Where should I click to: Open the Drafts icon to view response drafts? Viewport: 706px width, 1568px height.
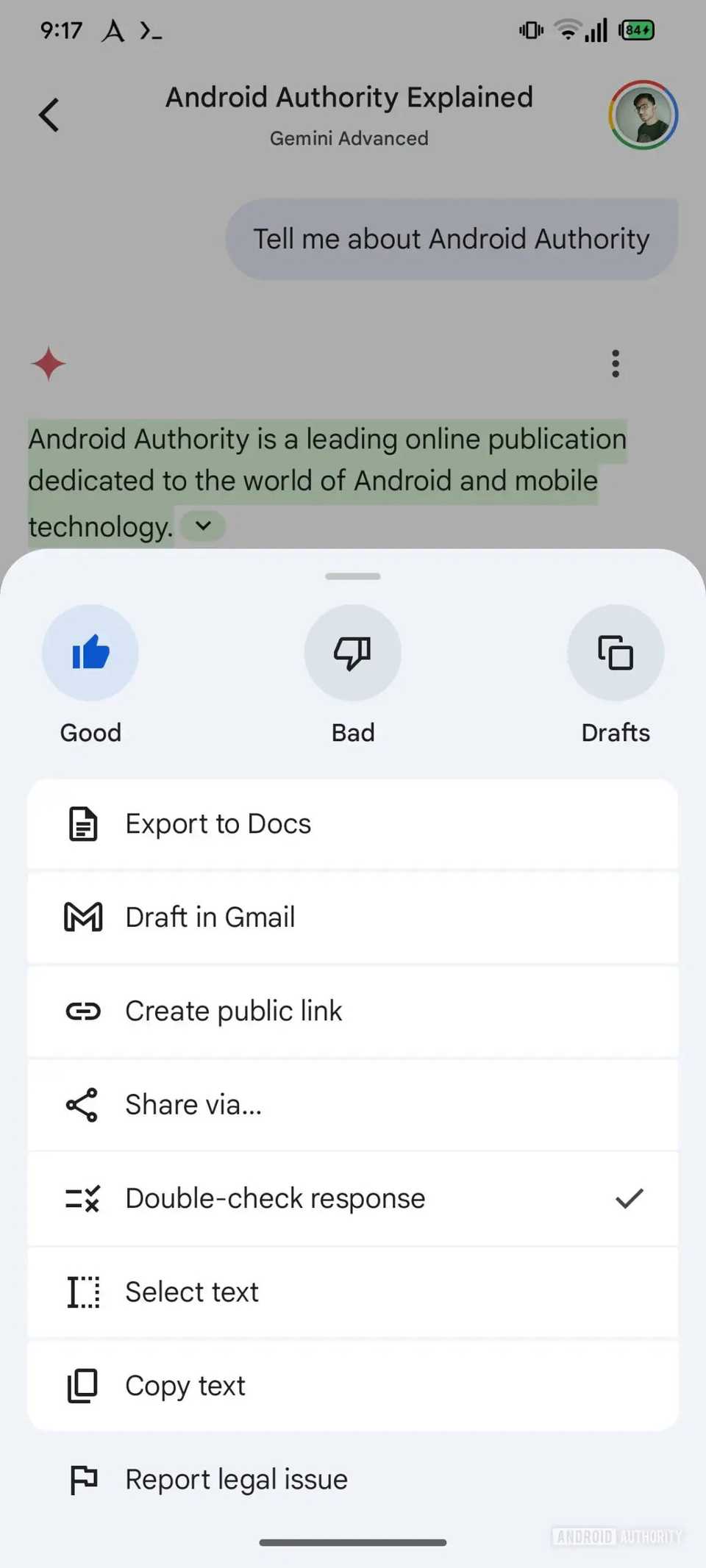[616, 652]
